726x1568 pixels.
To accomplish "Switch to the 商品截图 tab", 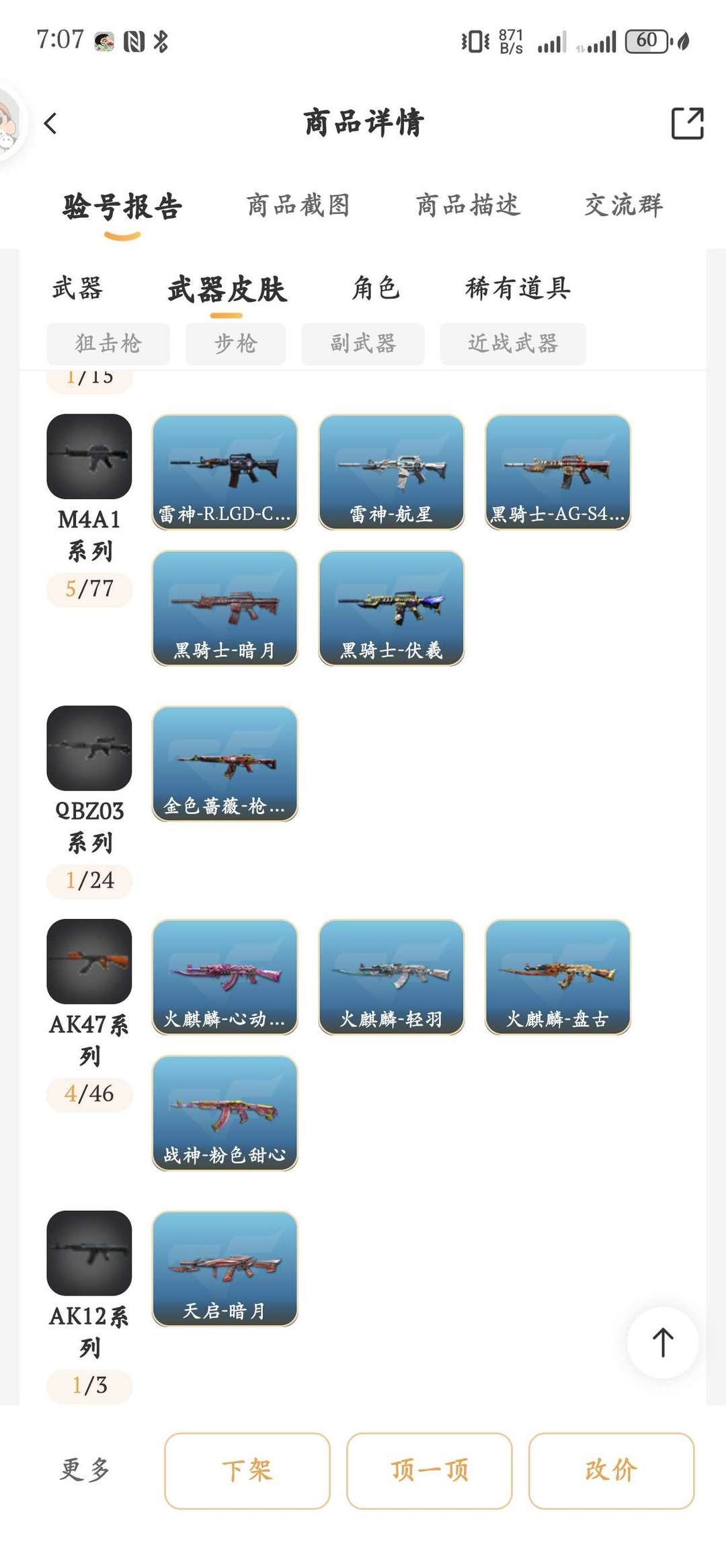I will [298, 205].
